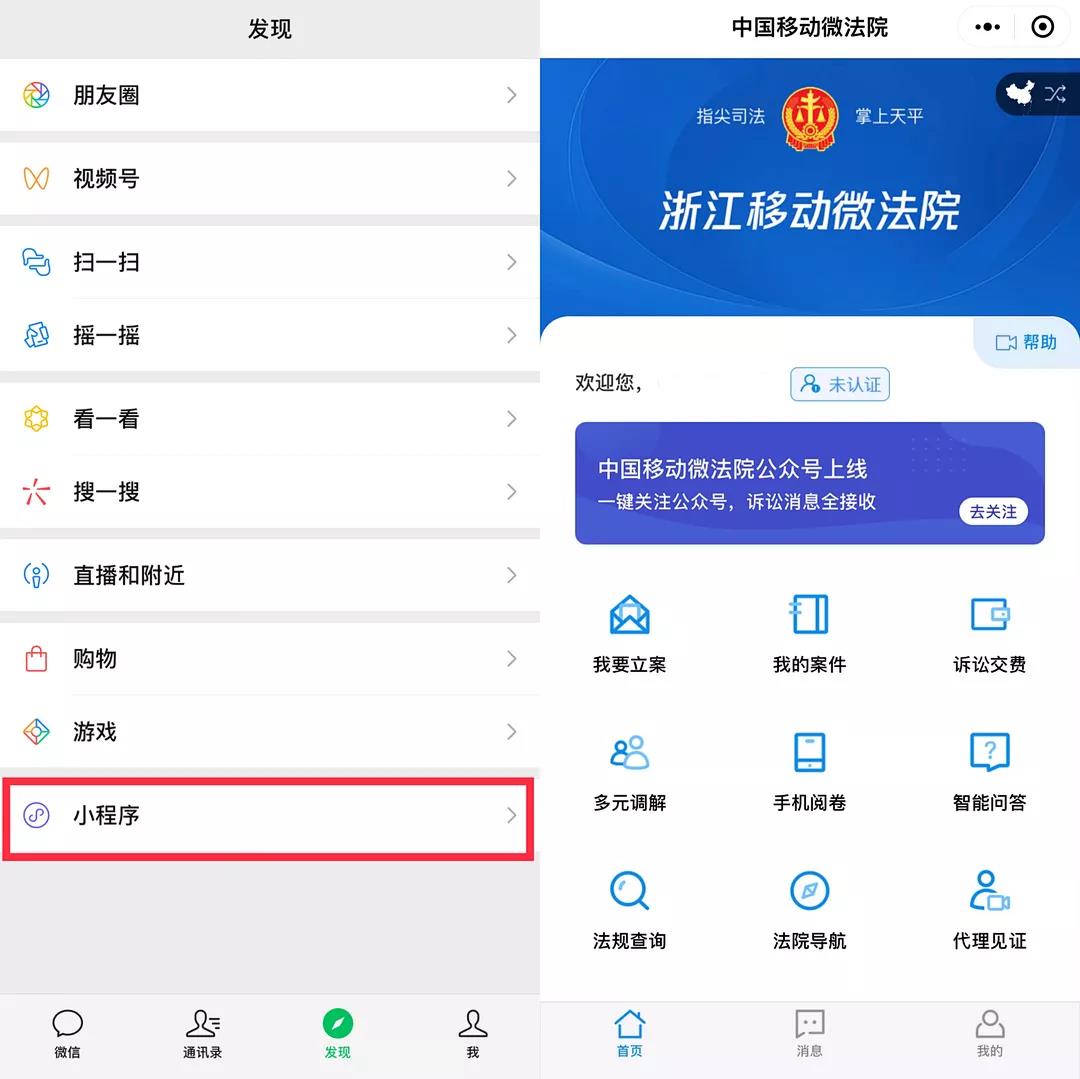Open 扫一扫 scanner
This screenshot has height=1079, width=1080.
click(x=268, y=262)
